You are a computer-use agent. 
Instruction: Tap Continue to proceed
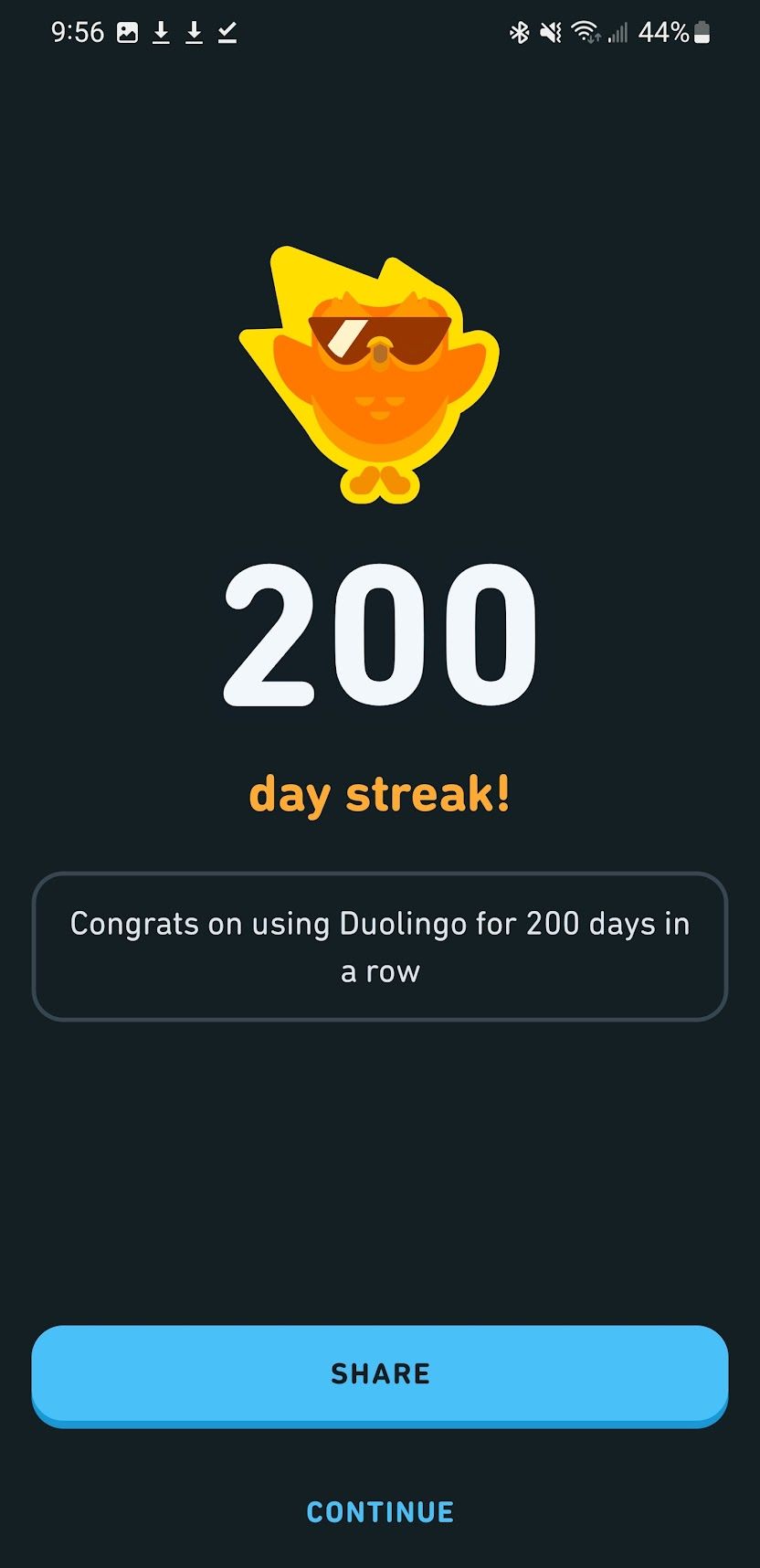380,1512
